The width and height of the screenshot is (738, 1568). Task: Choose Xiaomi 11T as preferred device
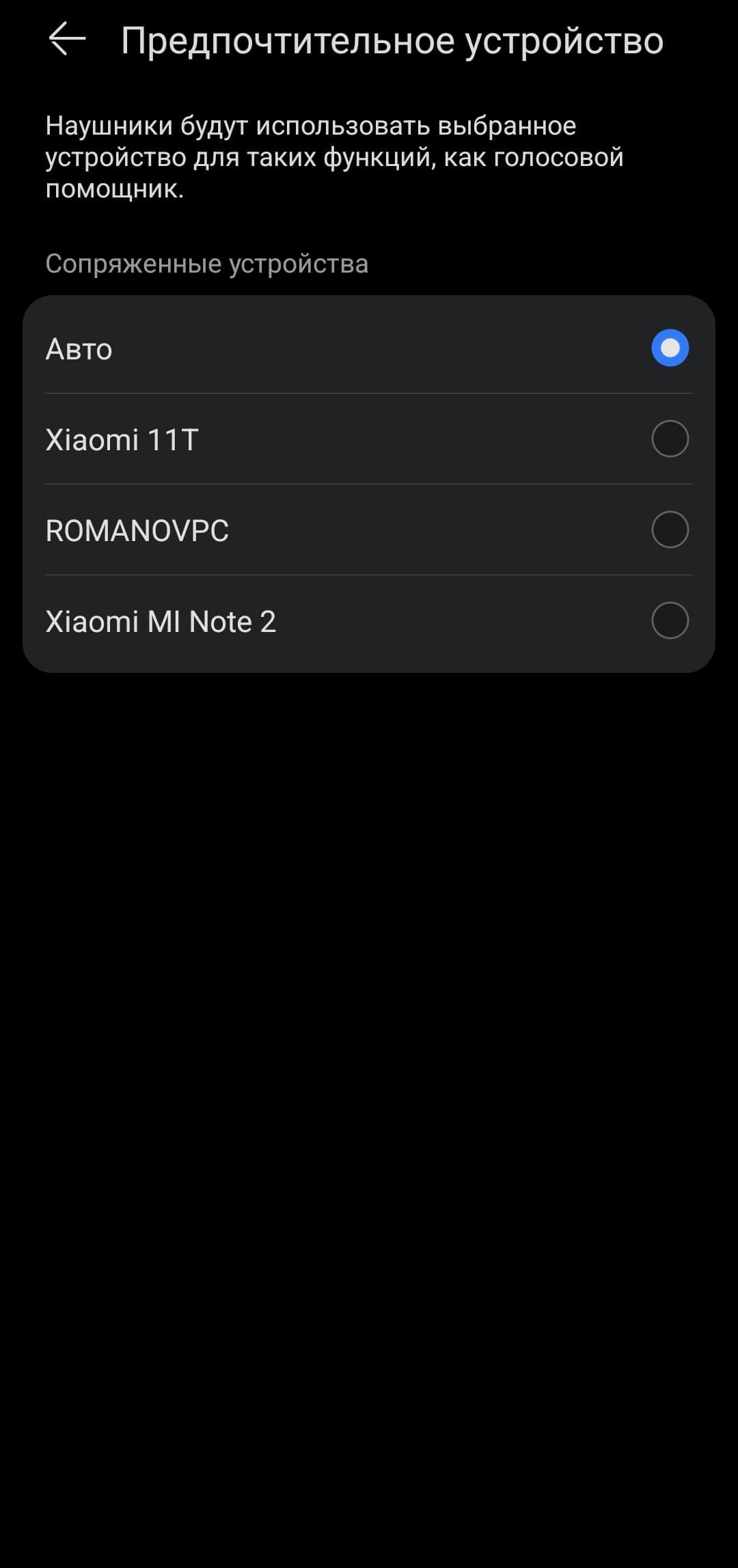669,439
